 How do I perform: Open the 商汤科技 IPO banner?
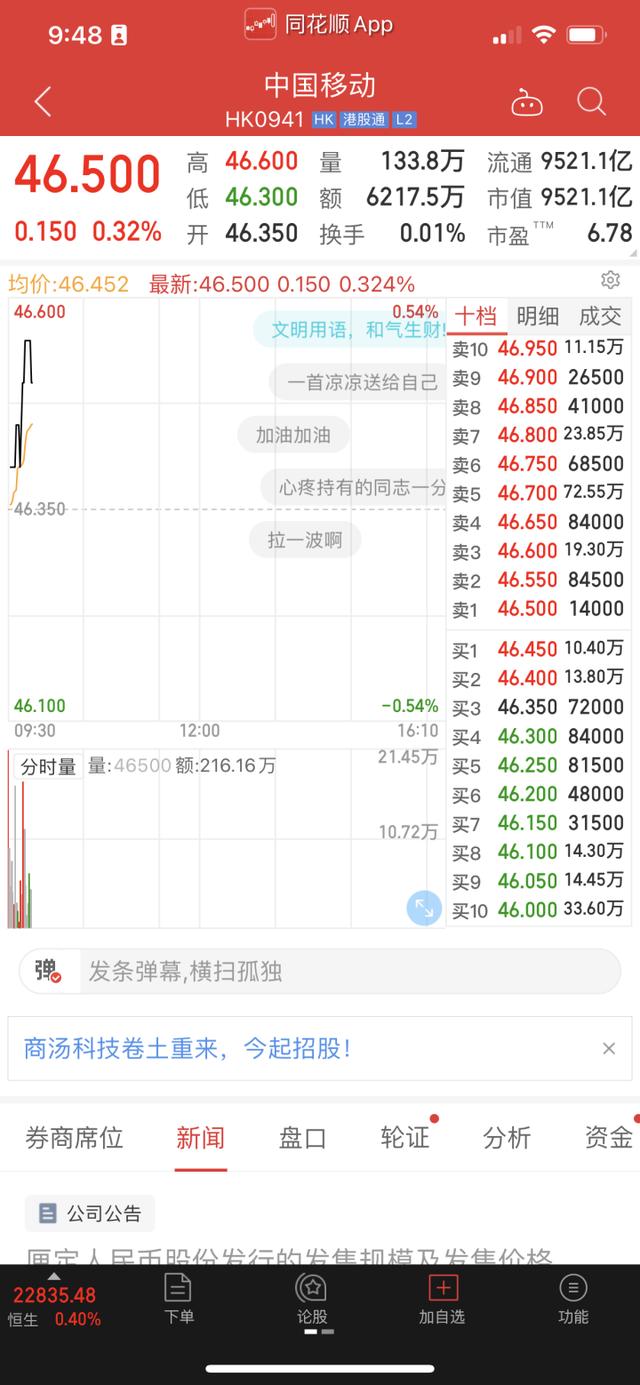188,1049
